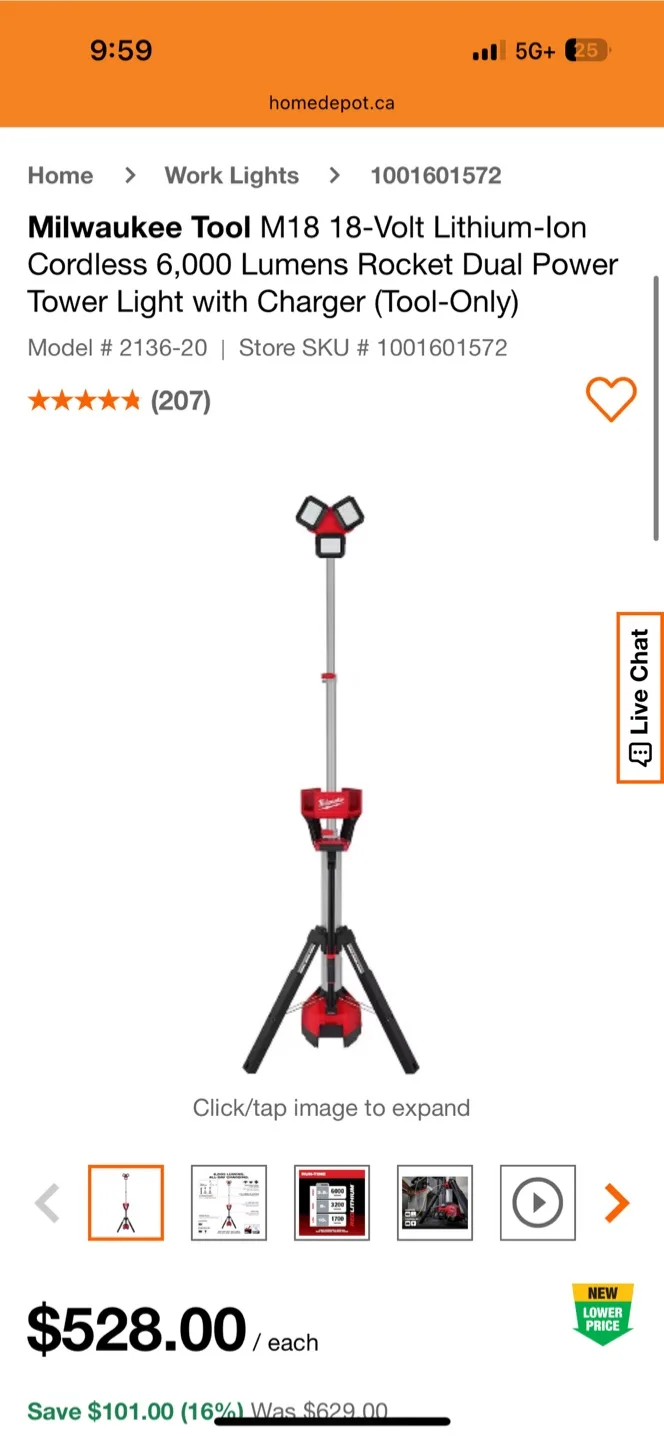Tap the homedepot.ca address bar
The height and width of the screenshot is (1440, 664).
click(x=331, y=103)
